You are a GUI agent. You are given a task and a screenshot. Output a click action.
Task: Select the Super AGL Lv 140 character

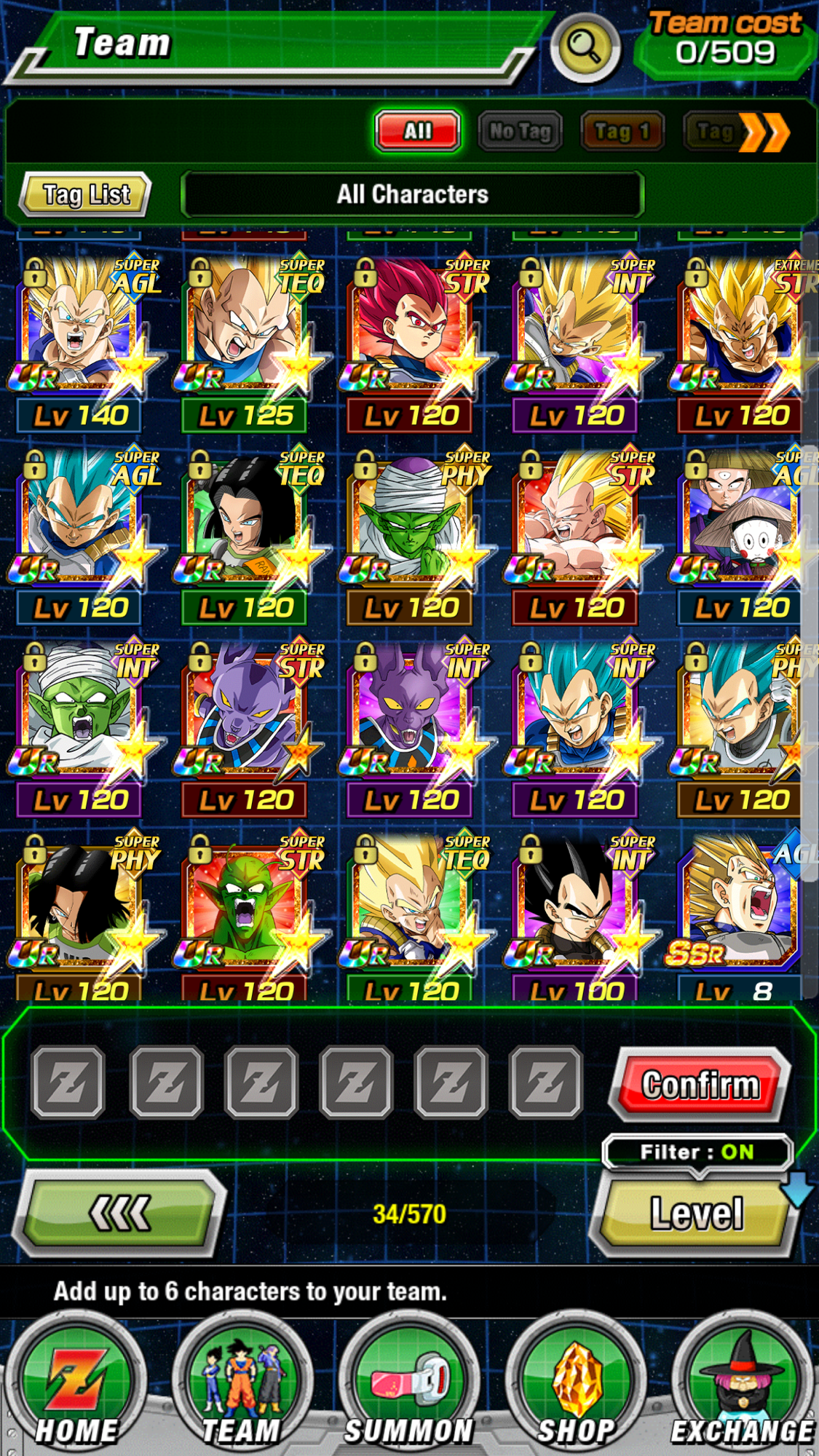80,335
